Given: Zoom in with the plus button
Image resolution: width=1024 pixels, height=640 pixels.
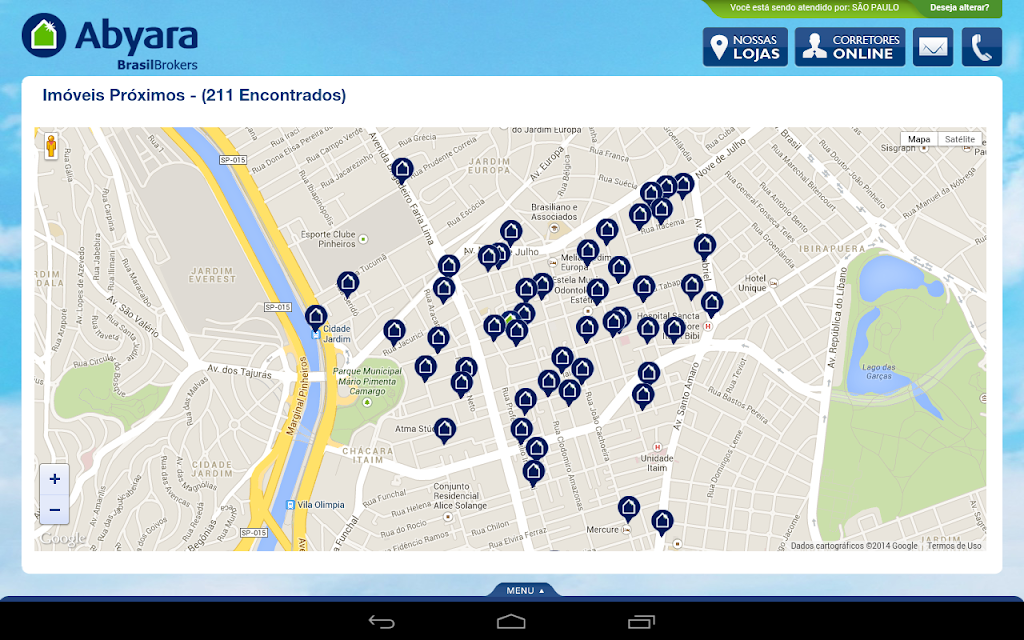Looking at the screenshot, I should [x=54, y=479].
